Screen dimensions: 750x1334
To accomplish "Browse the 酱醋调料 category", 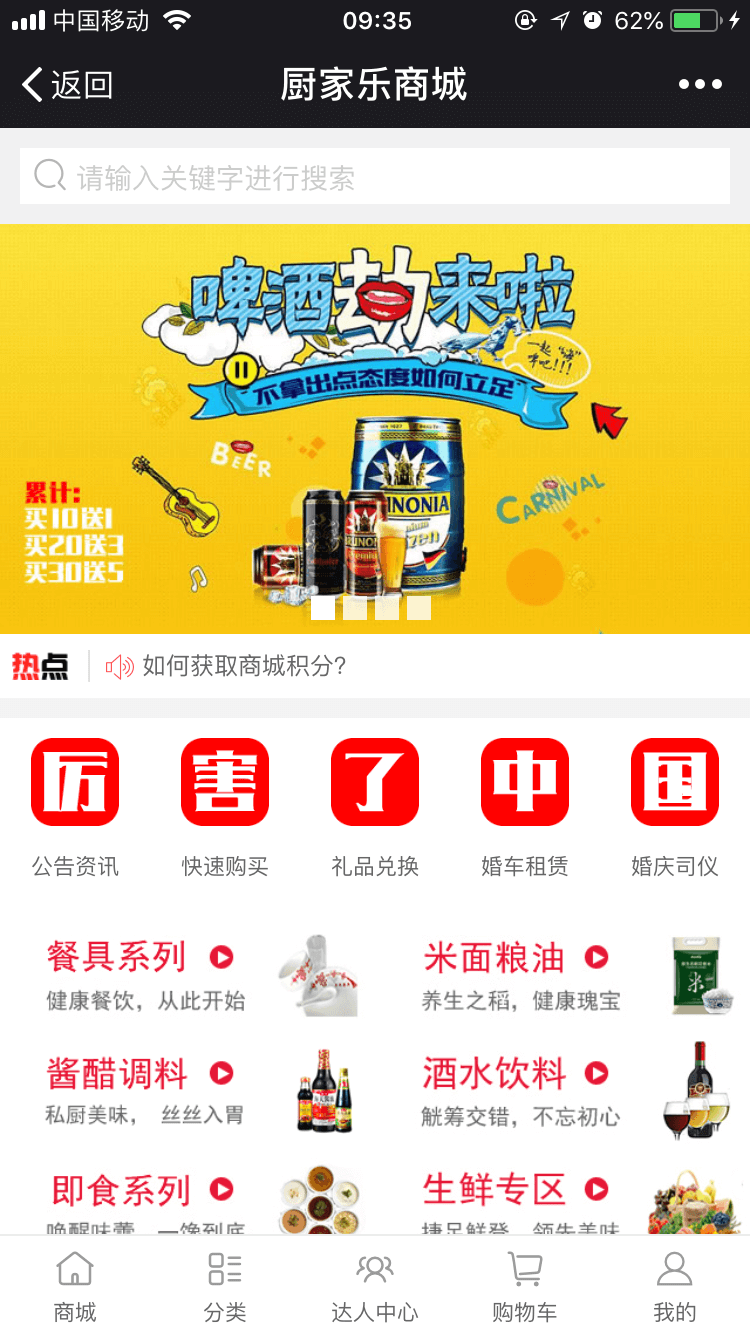I will coord(195,1089).
